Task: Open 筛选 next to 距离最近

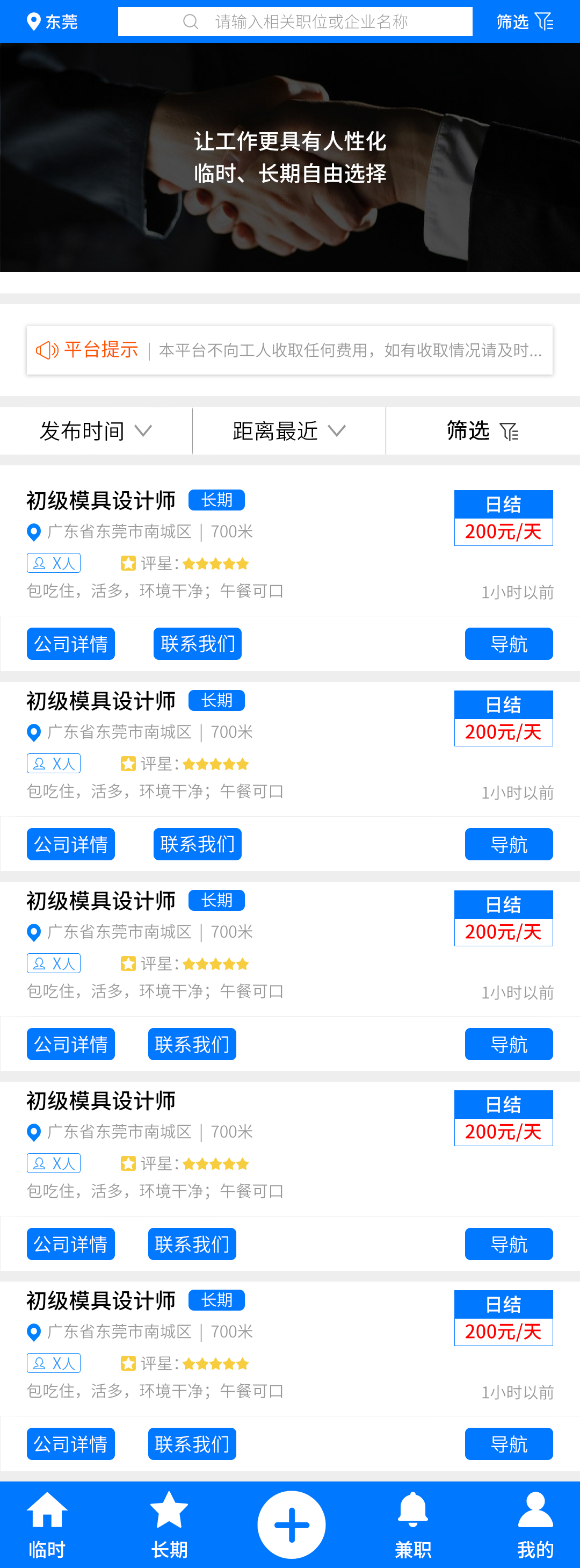Action: (483, 431)
